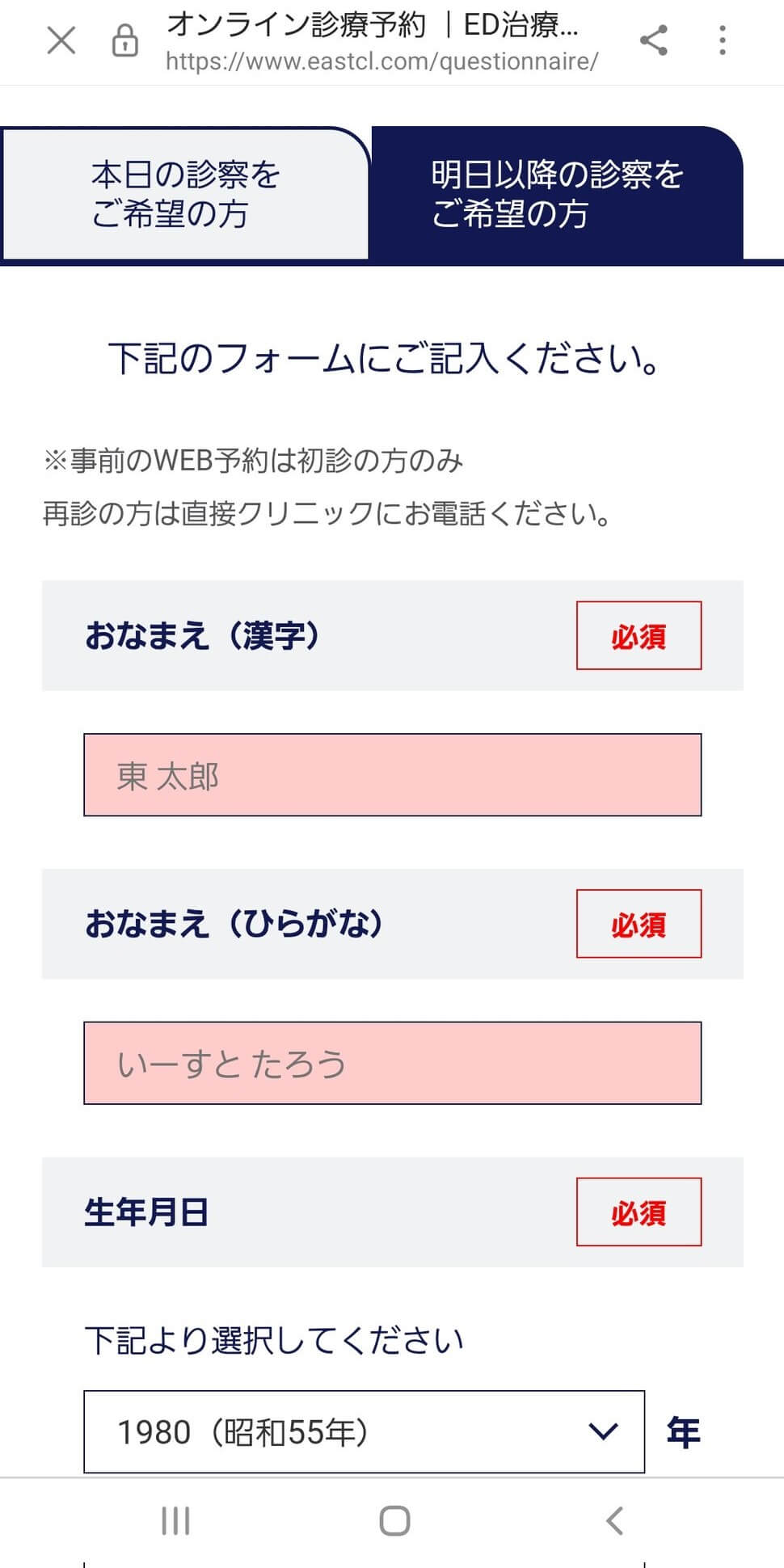Switch to 本日の診察をご希望の方 tab
Screen dimensions: 784x1568
(x=185, y=194)
